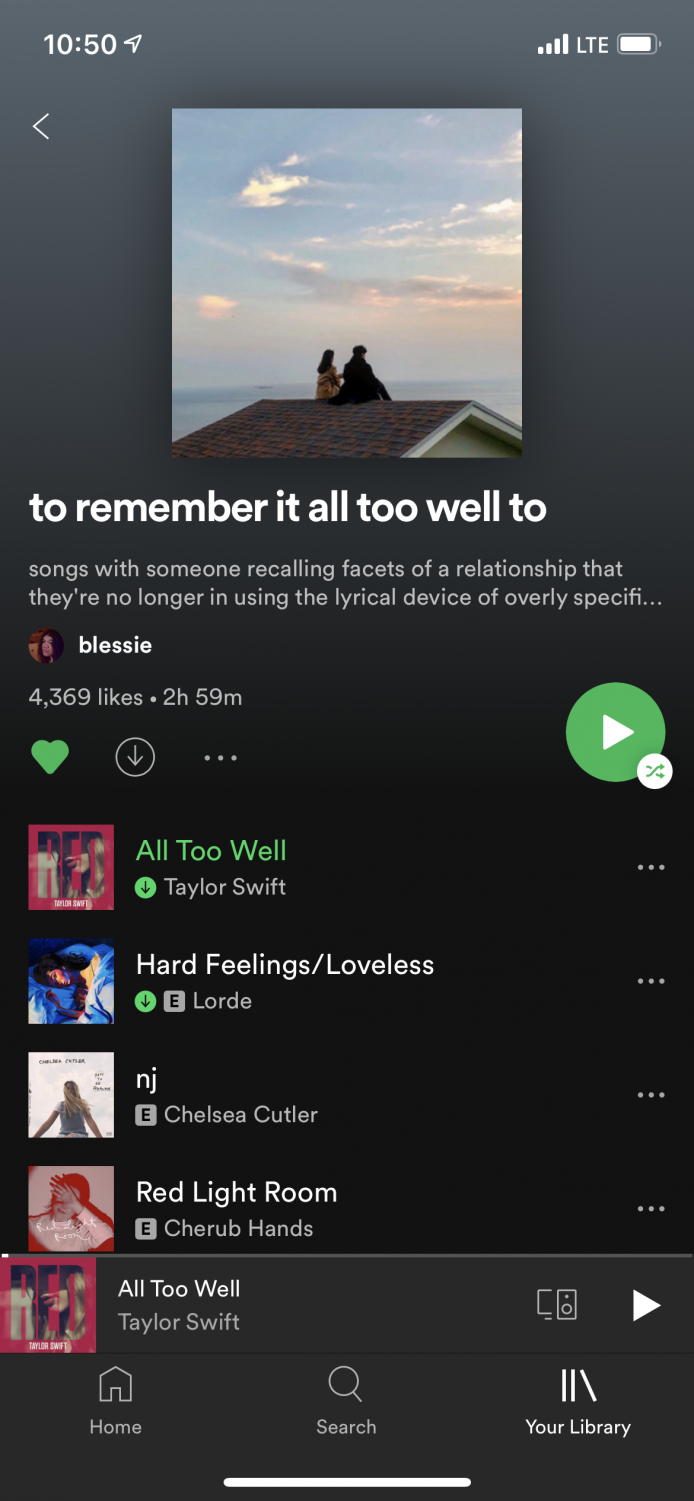Play Red Light Room by Cherub Hands
The width and height of the screenshot is (694, 1501).
coord(330,1209)
